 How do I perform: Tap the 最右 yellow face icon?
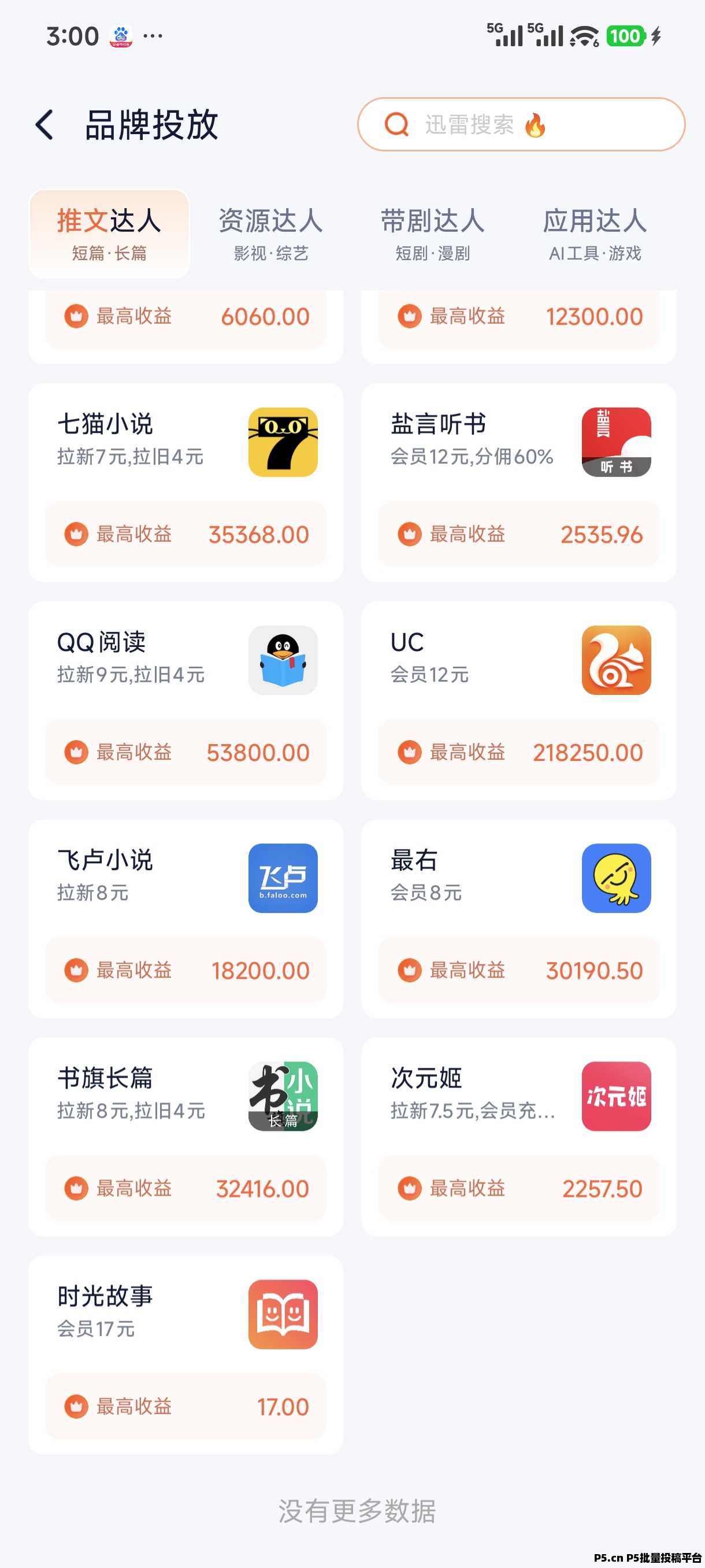point(616,878)
